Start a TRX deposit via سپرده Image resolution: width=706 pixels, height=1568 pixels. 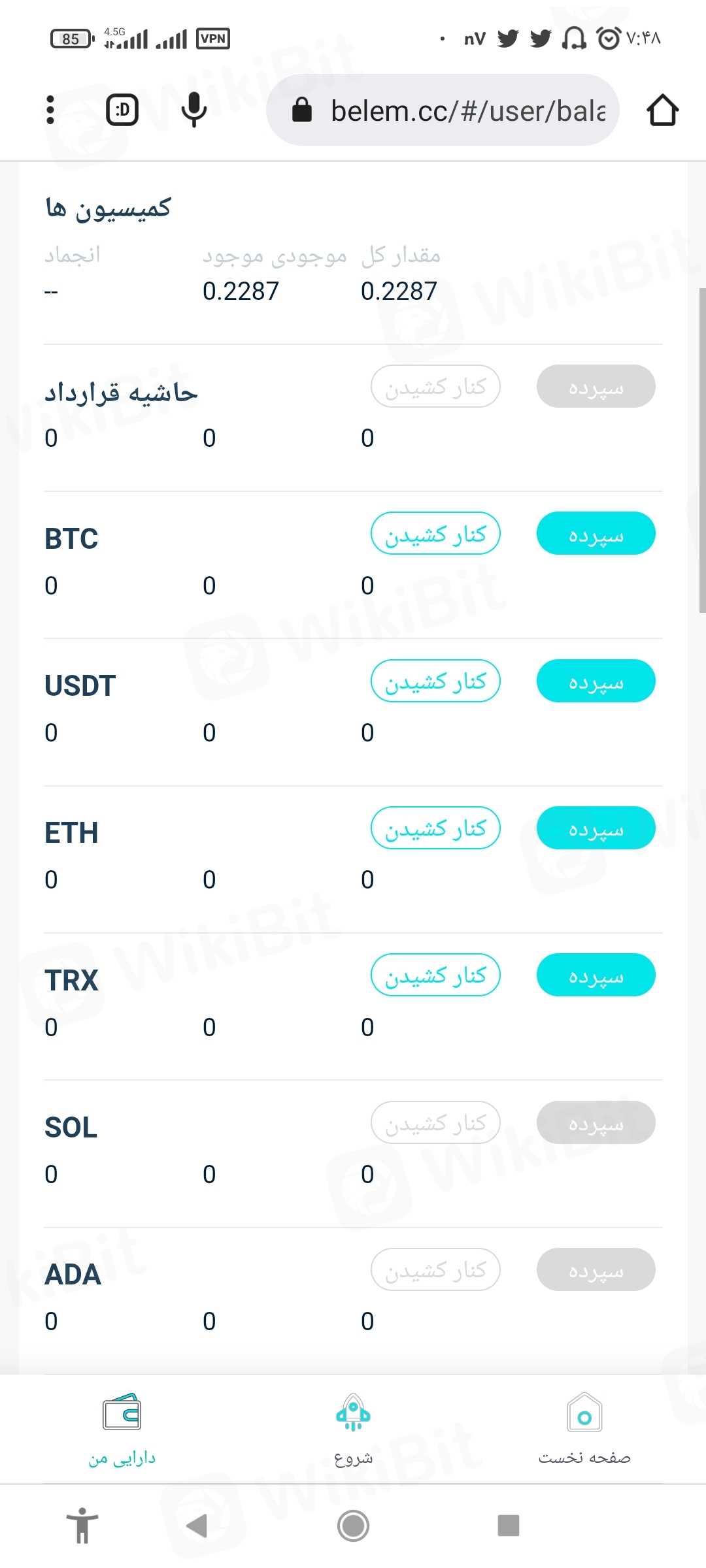tap(596, 975)
